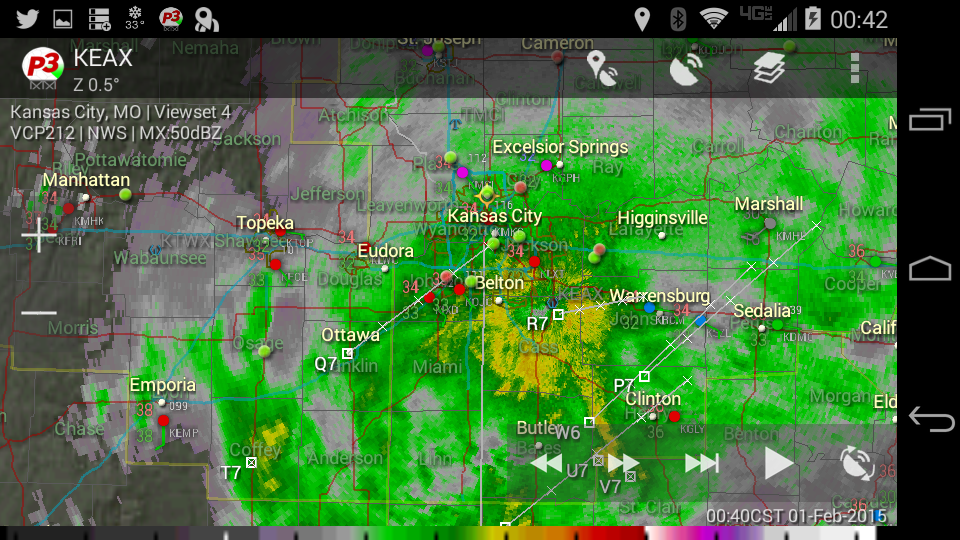This screenshot has height=540, width=960.
Task: Zoom in with the plus button
Action: tap(38, 235)
